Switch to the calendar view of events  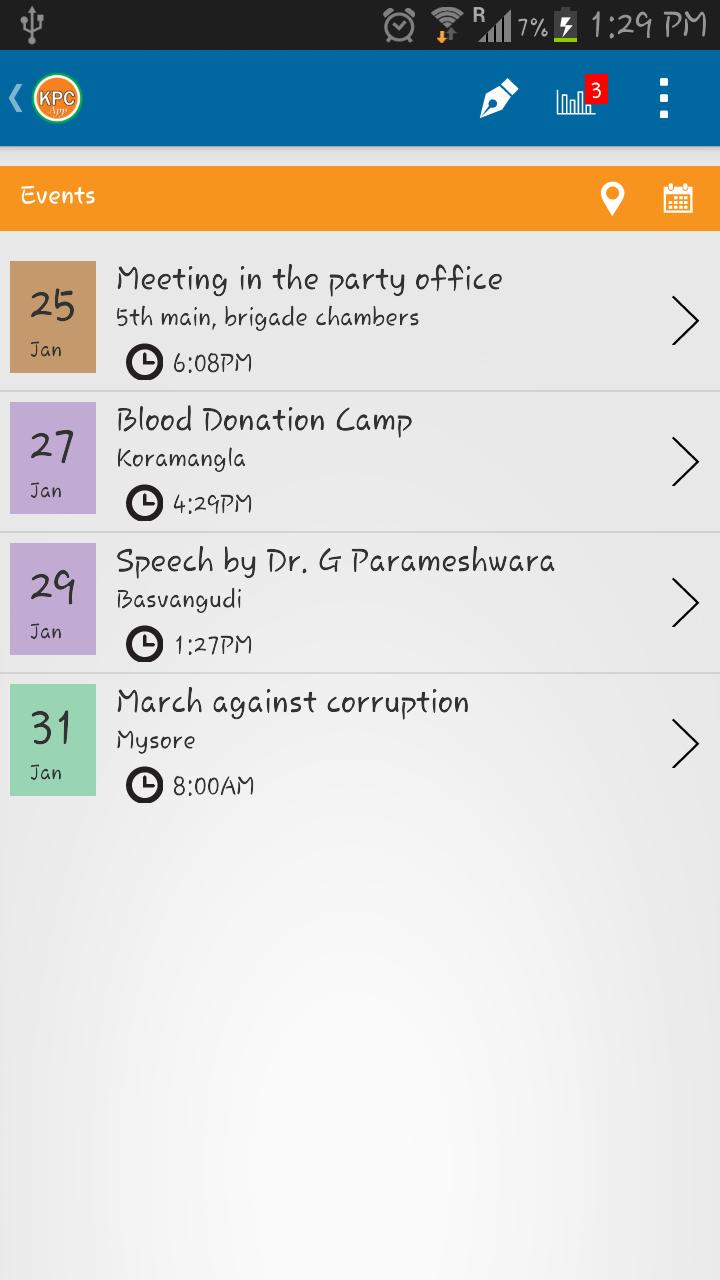pyautogui.click(x=678, y=198)
